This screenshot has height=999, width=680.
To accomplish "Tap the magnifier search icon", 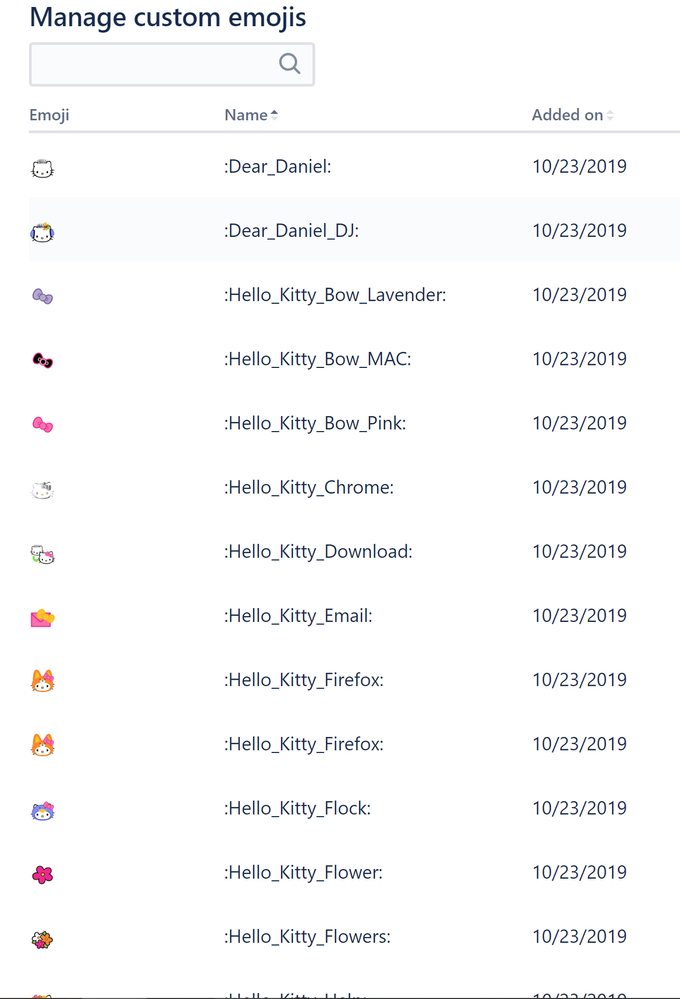I will (289, 64).
